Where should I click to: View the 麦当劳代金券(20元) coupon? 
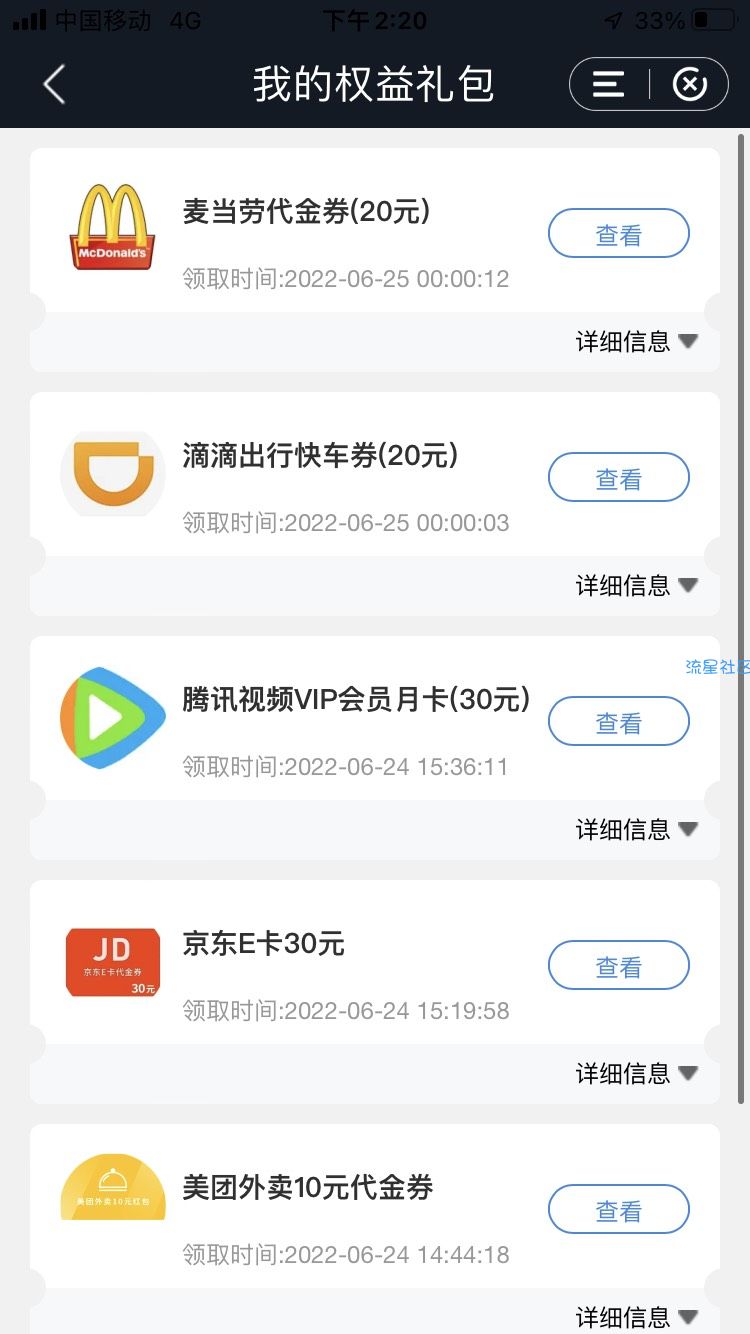point(619,235)
